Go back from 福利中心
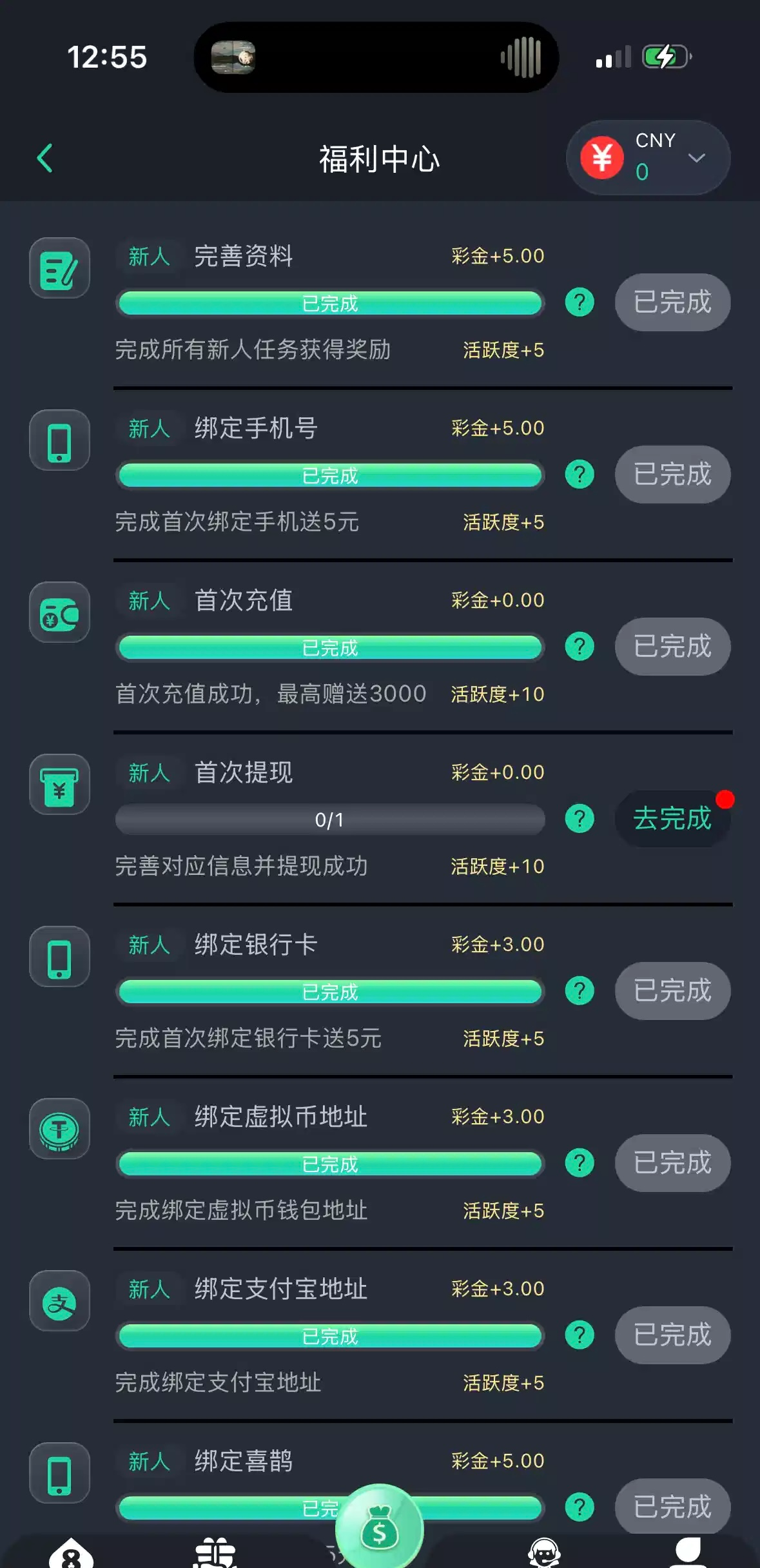Image resolution: width=760 pixels, height=1568 pixels. coord(44,158)
